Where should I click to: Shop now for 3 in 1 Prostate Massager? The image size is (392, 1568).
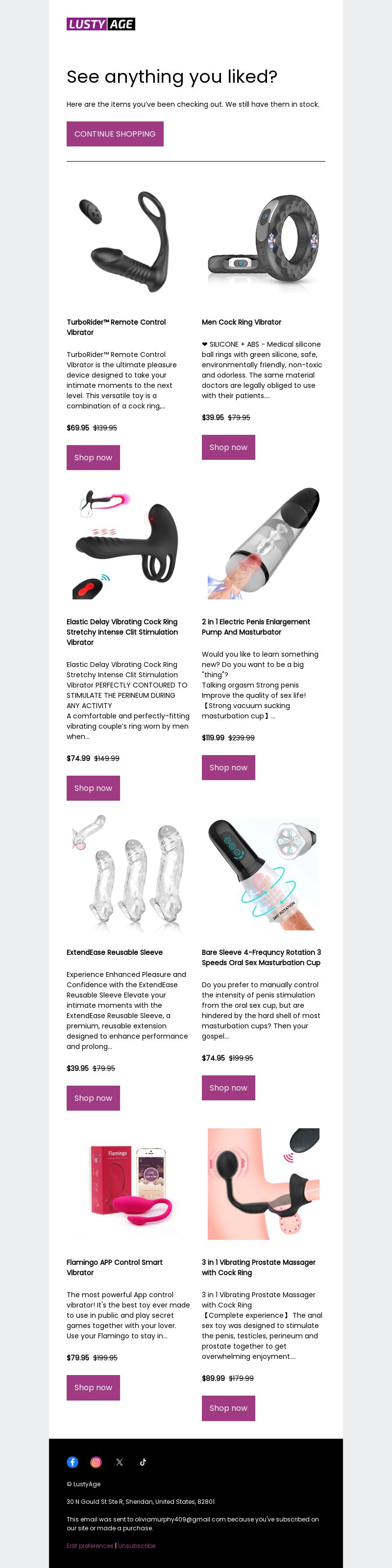228,1407
